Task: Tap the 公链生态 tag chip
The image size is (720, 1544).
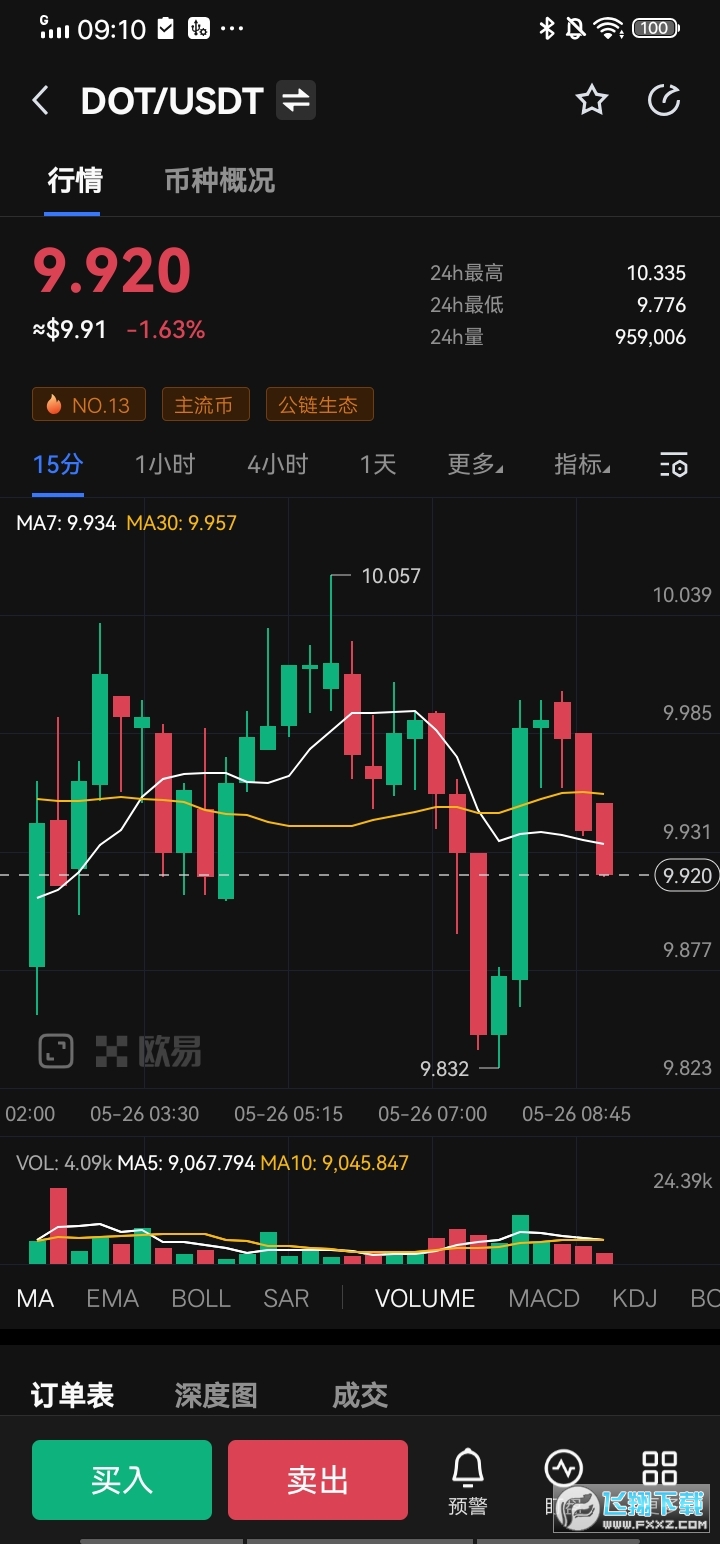Action: tap(318, 405)
